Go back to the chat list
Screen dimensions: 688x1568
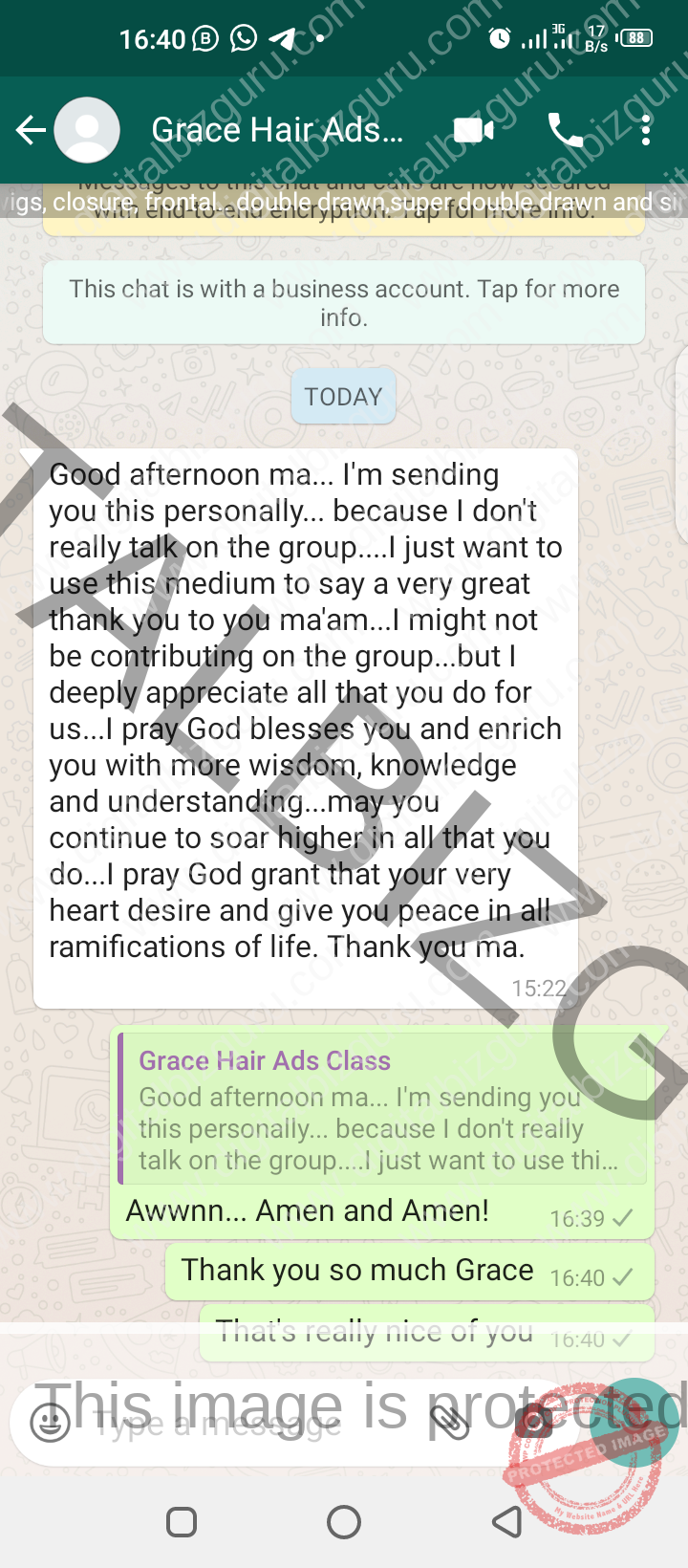[x=31, y=130]
